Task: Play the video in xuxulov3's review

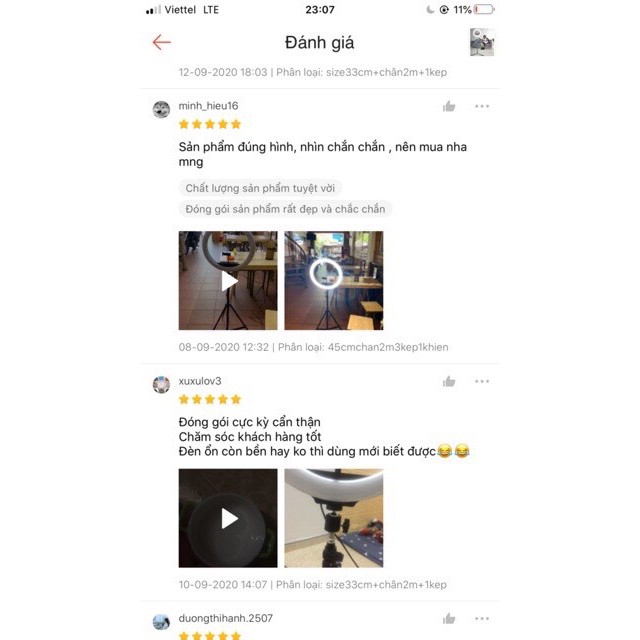Action: 228,518
